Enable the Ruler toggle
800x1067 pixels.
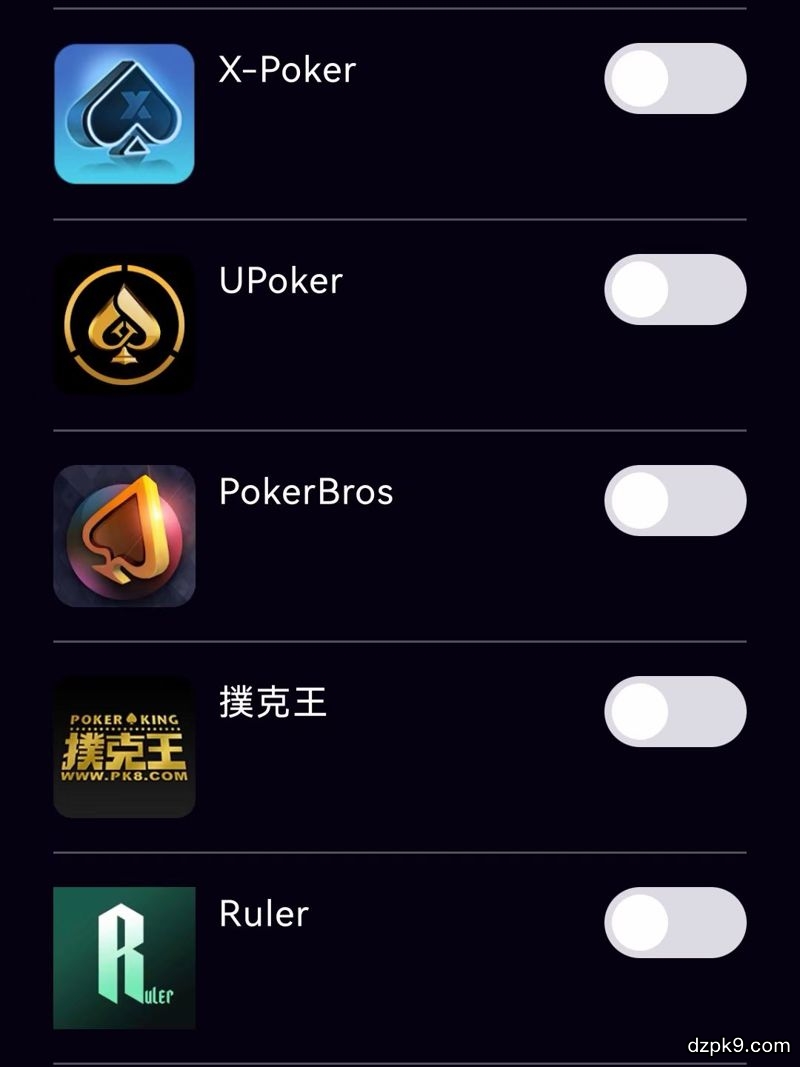675,922
